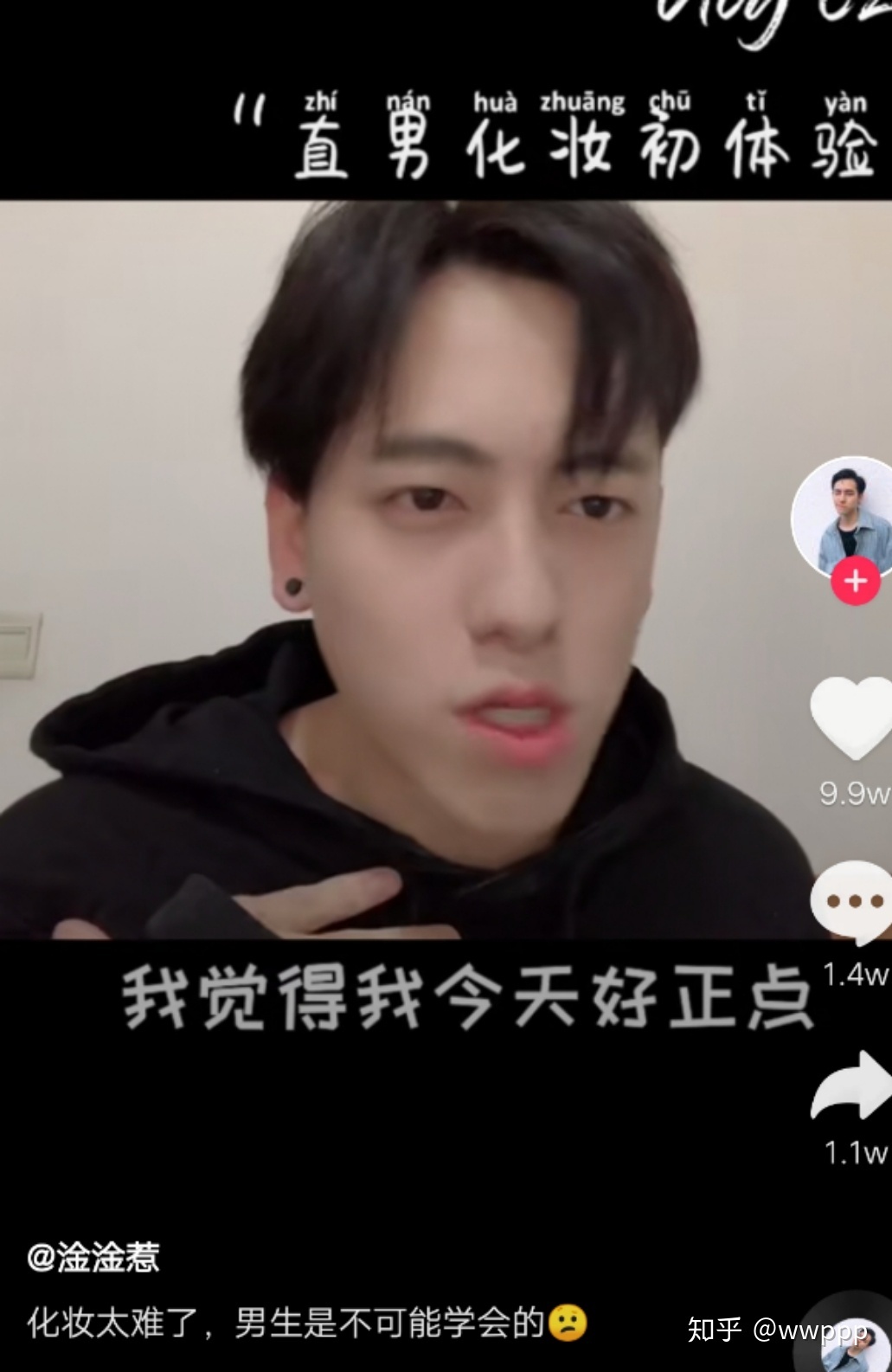The width and height of the screenshot is (892, 1372).
Task: Share this video via arrow icon
Action: click(852, 1088)
